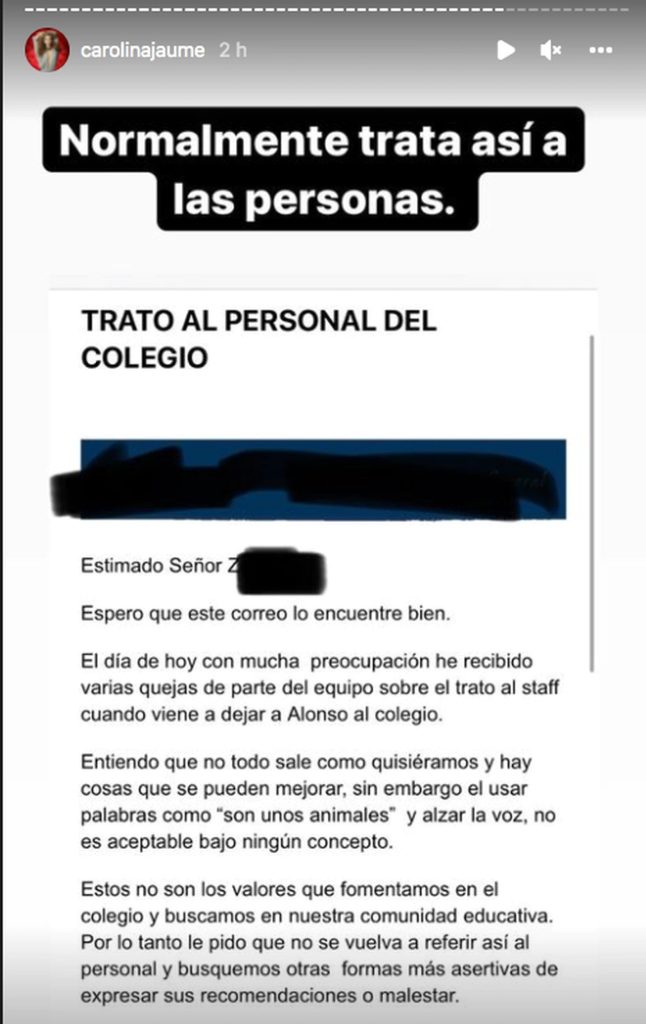Open the story's three-dot options menu
The width and height of the screenshot is (646, 1024).
point(600,49)
